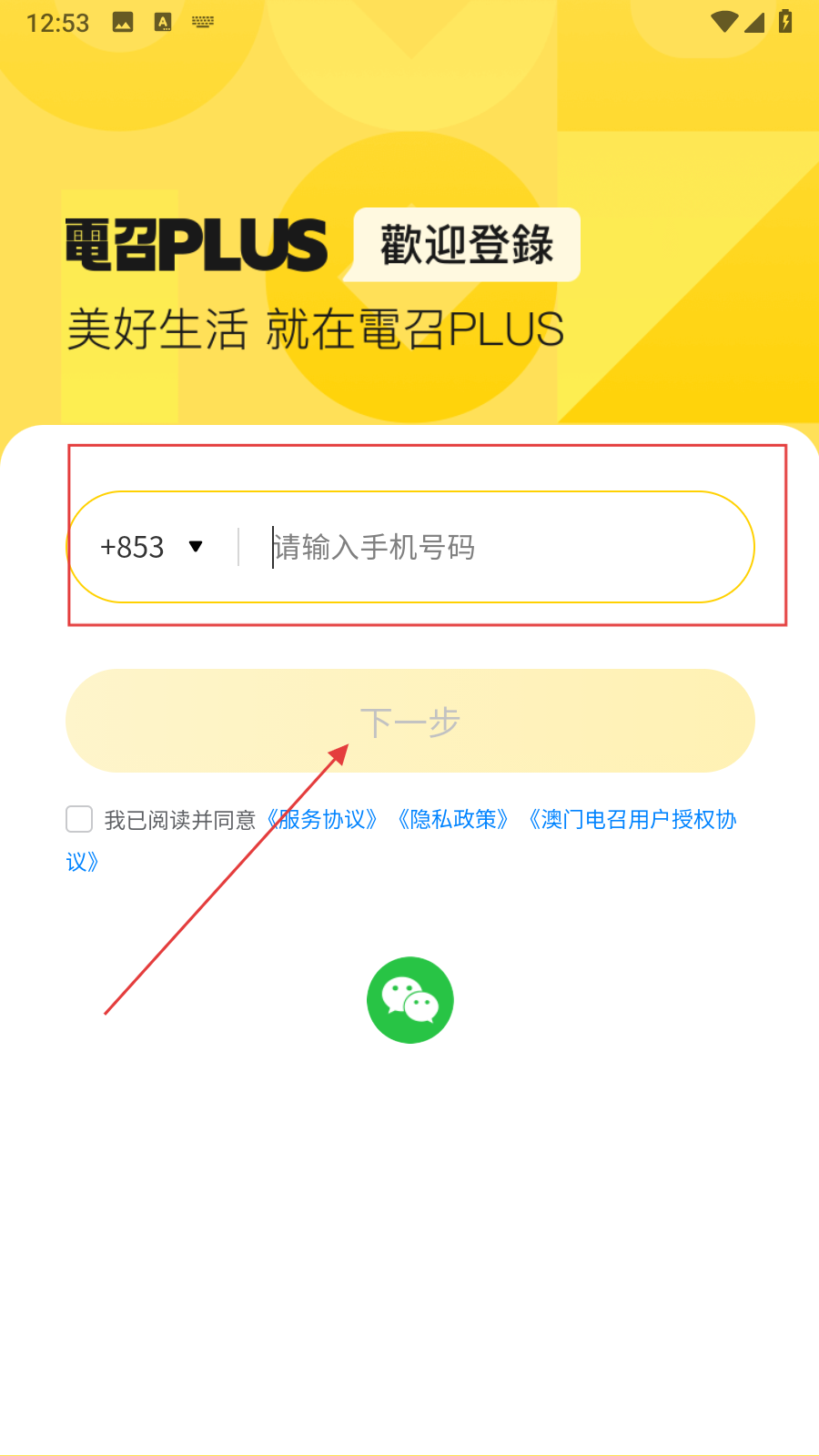Open the +853 country code dropdown
Screen dimensions: 819x1456
[x=151, y=547]
